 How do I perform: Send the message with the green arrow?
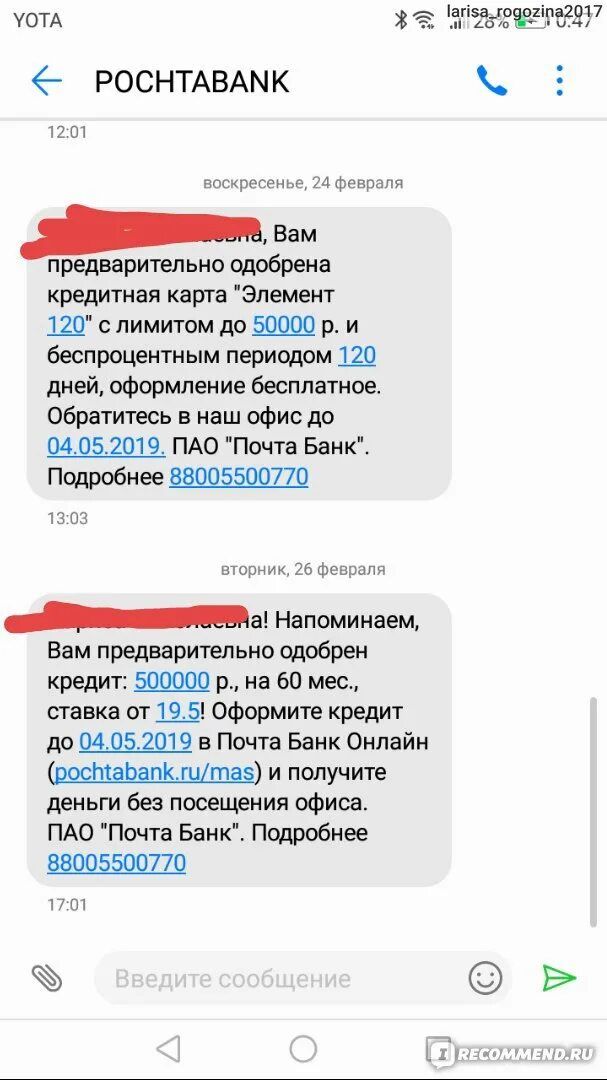tap(559, 977)
